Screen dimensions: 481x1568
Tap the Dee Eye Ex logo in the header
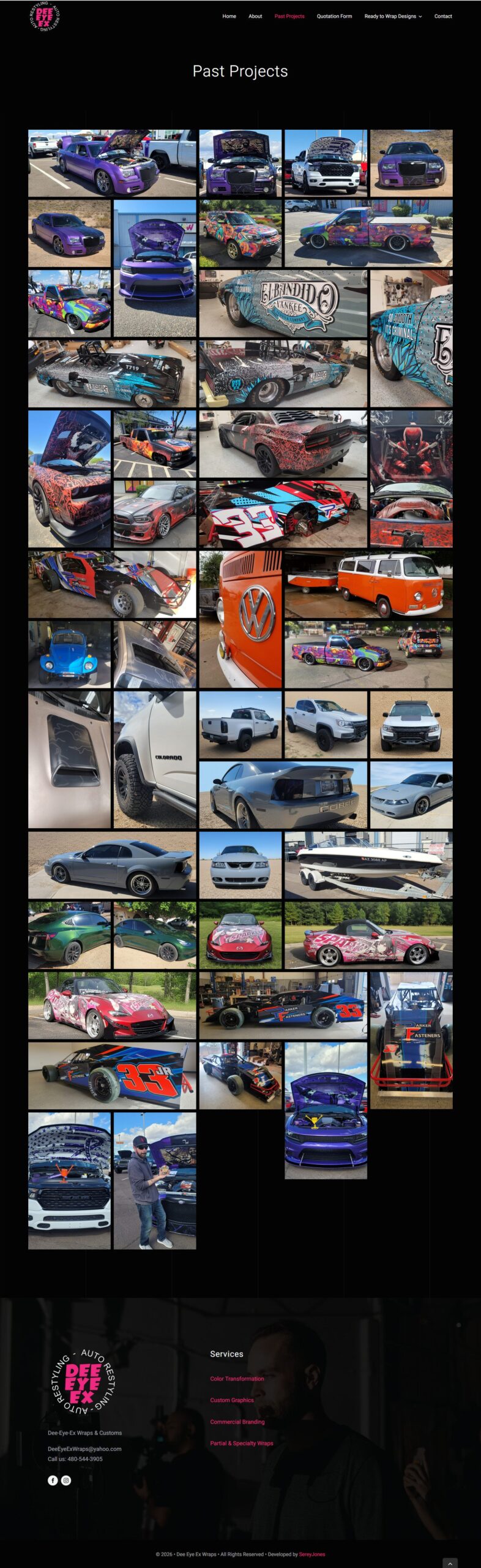pyautogui.click(x=45, y=17)
